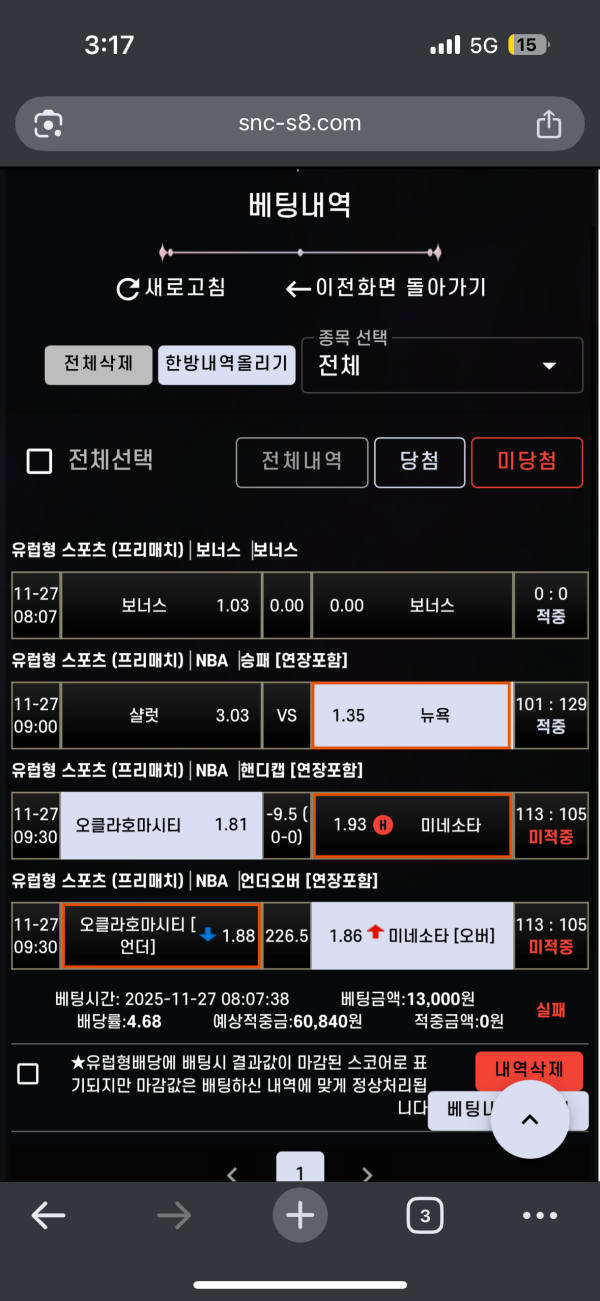
Task: Tap the 전체삭제 button
Action: [98, 364]
